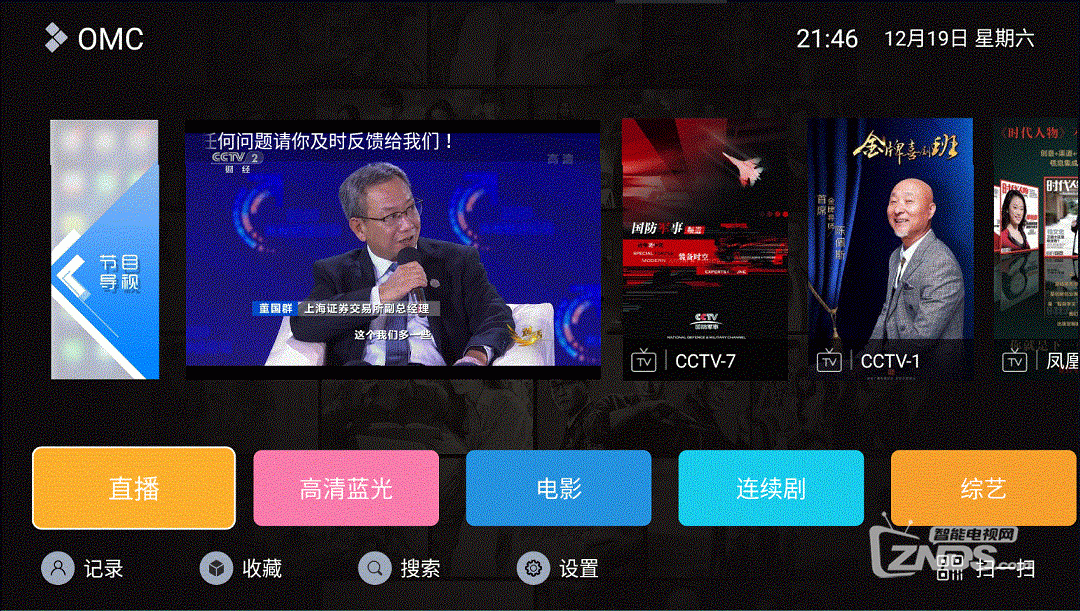The image size is (1080, 611).
Task: Select the CCTV-1 channel tile
Action: tap(890, 249)
